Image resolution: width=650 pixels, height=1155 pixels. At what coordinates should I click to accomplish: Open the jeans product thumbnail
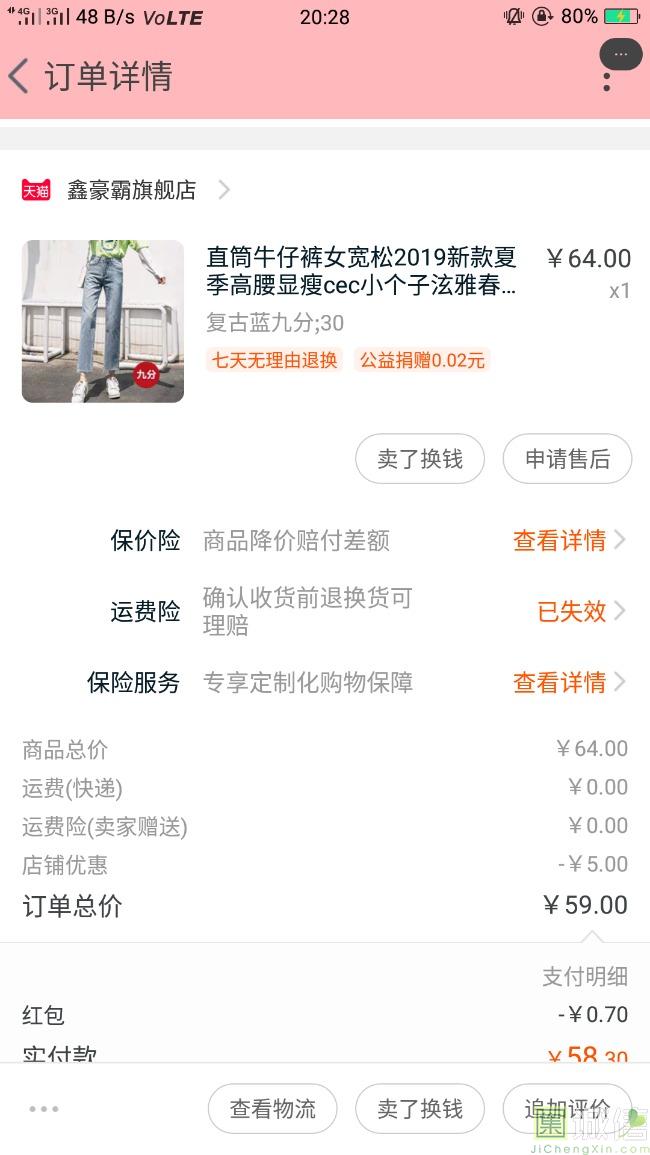[103, 321]
